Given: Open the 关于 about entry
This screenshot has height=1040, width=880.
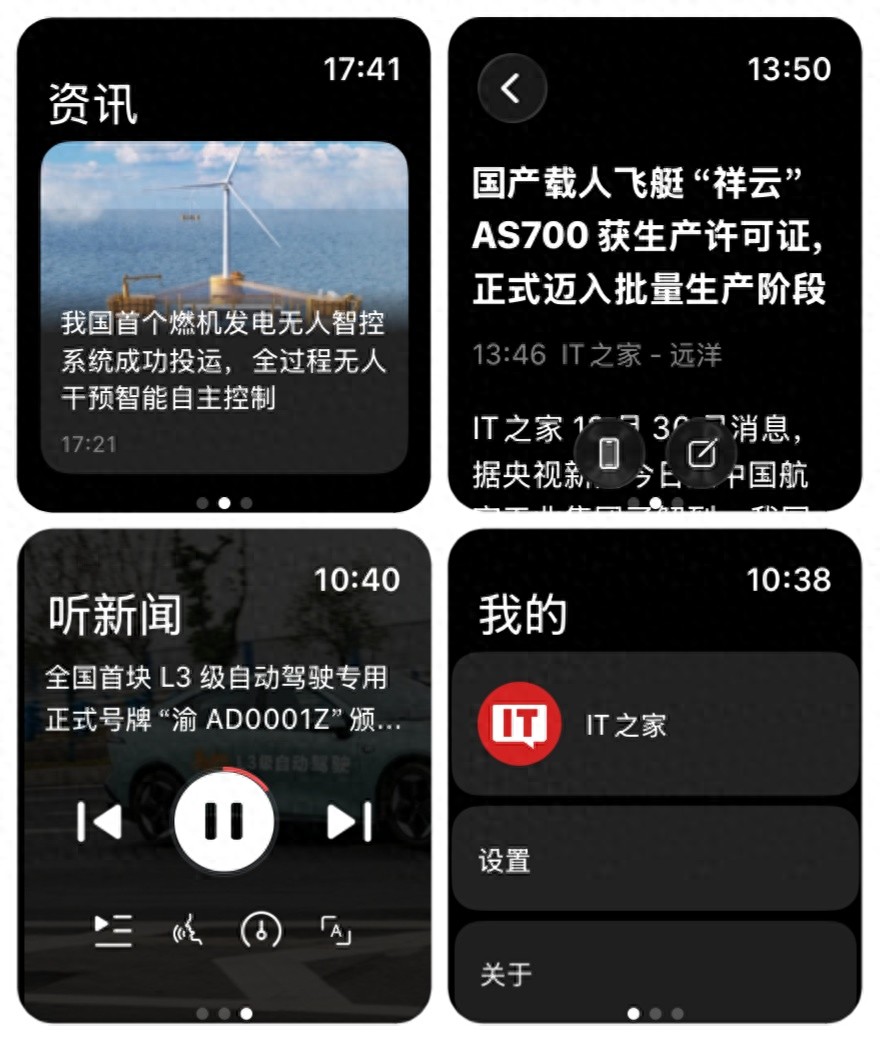Looking at the screenshot, I should (x=655, y=972).
